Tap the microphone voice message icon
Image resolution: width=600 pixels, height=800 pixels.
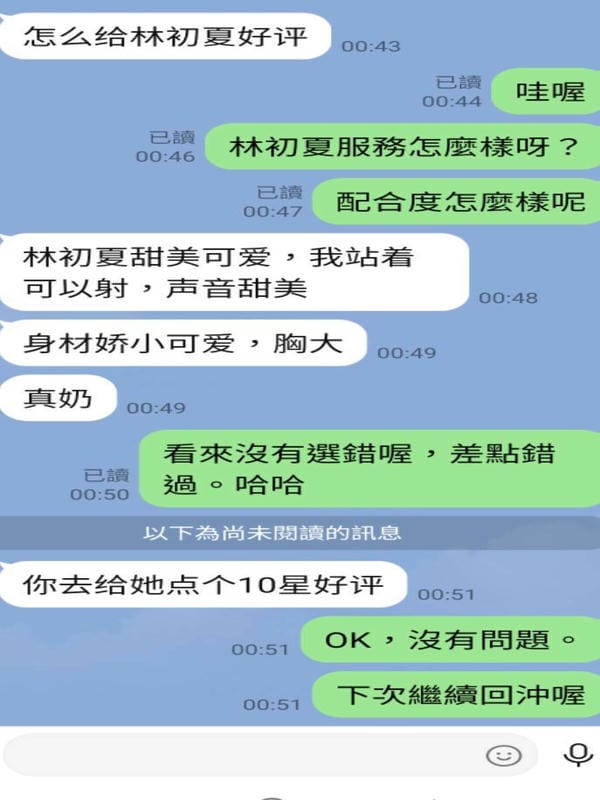[x=577, y=754]
